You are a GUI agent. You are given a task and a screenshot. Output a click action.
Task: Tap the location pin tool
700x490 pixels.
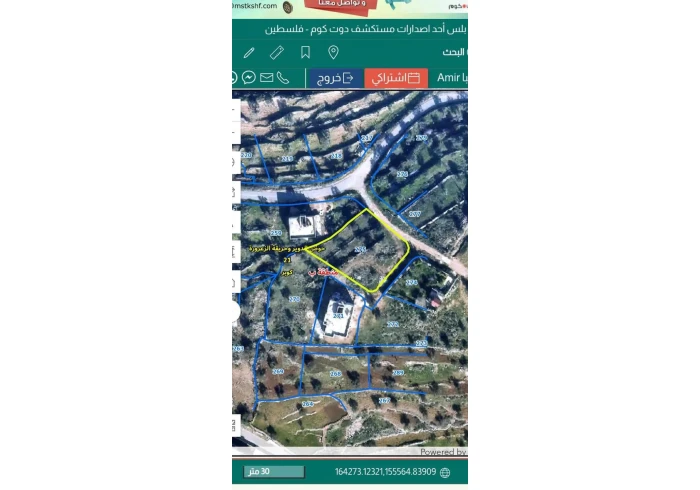pos(333,52)
